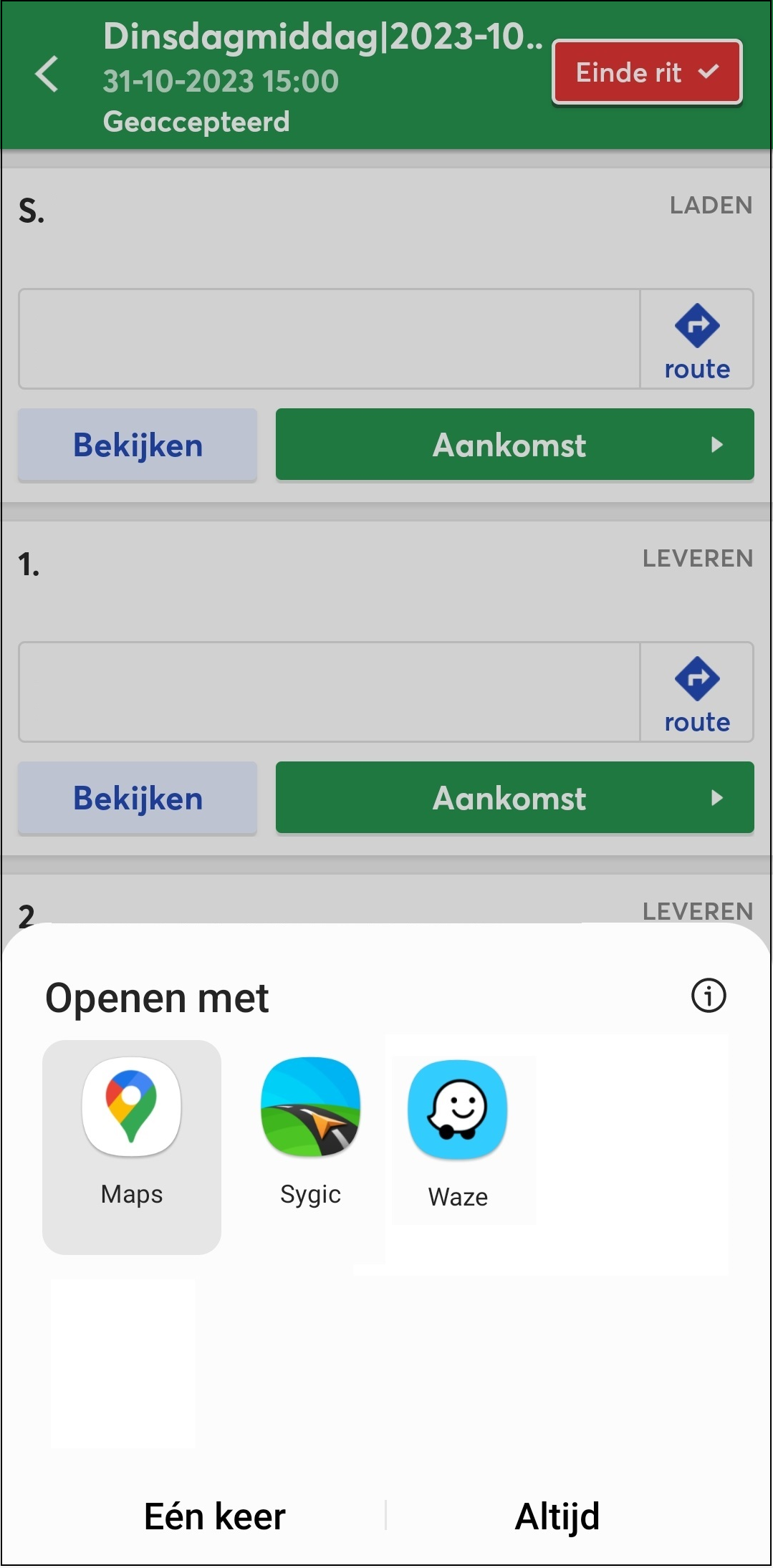Tap the Einde rit button
The image size is (773, 1568).
pyautogui.click(x=646, y=72)
